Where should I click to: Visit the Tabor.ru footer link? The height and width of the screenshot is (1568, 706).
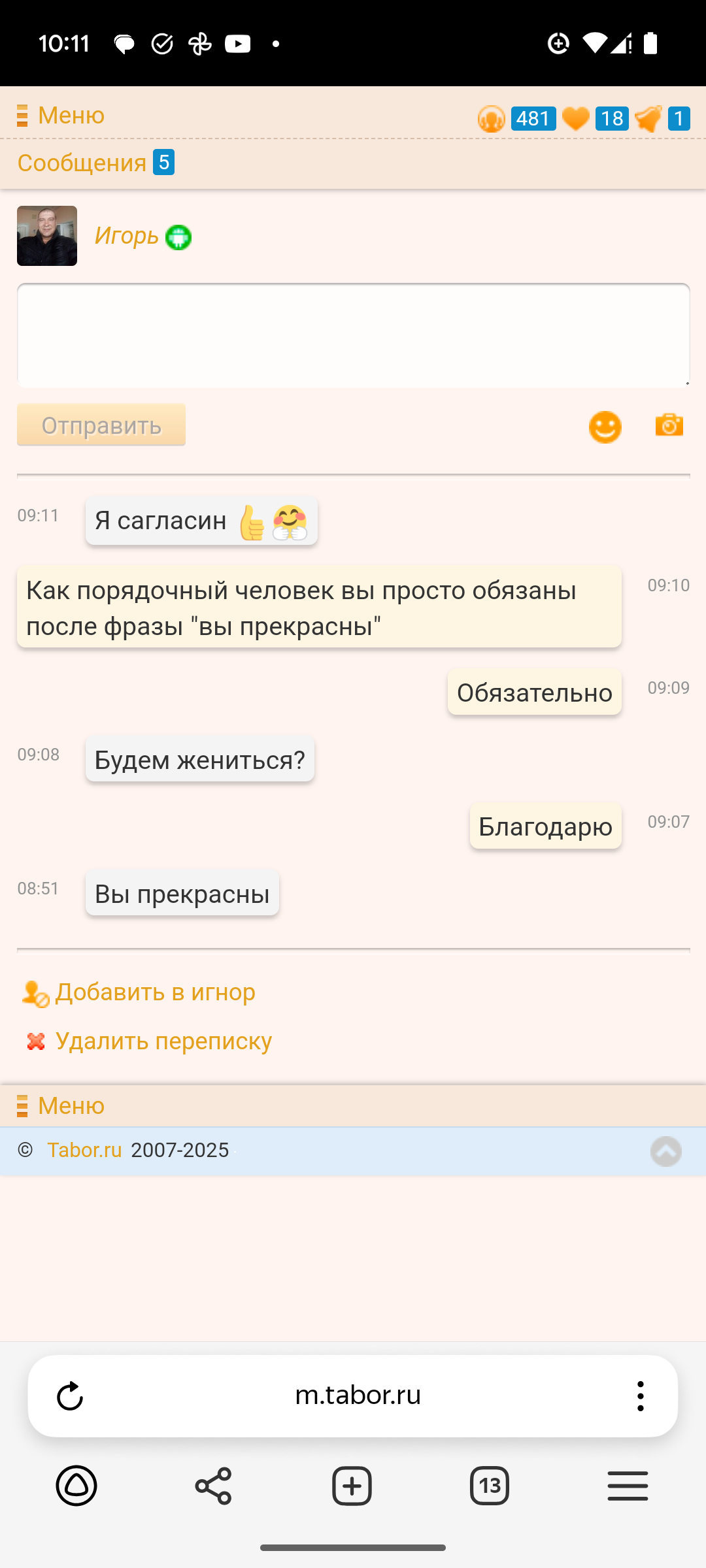point(84,1151)
